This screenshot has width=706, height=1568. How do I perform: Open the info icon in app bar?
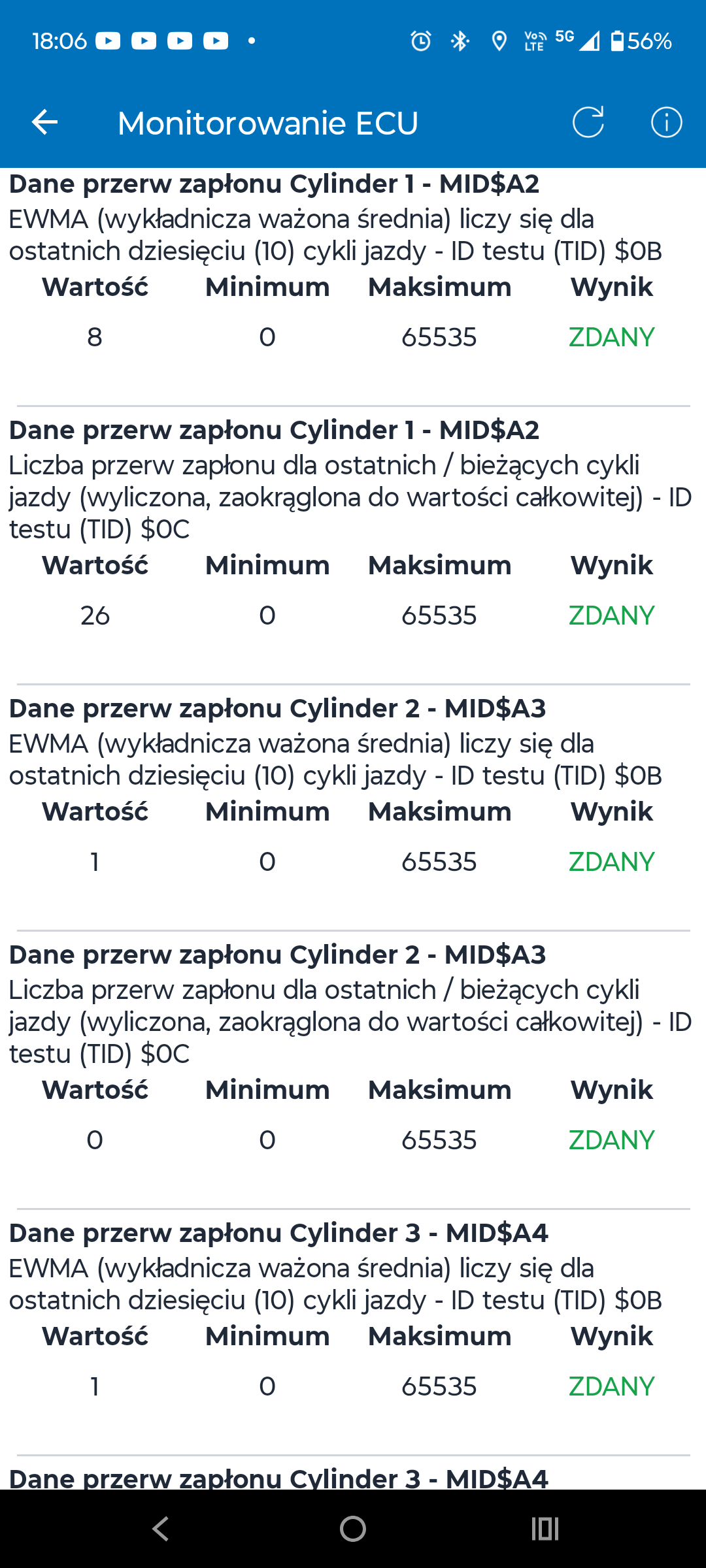coord(666,122)
